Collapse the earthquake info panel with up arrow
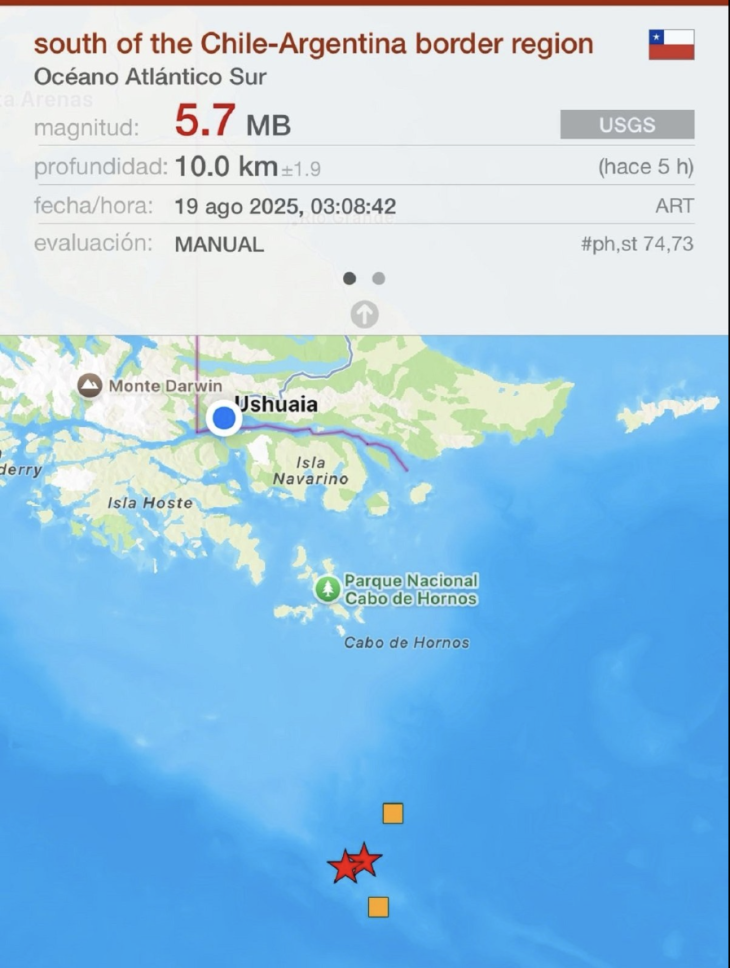This screenshot has height=968, width=730. point(364,314)
